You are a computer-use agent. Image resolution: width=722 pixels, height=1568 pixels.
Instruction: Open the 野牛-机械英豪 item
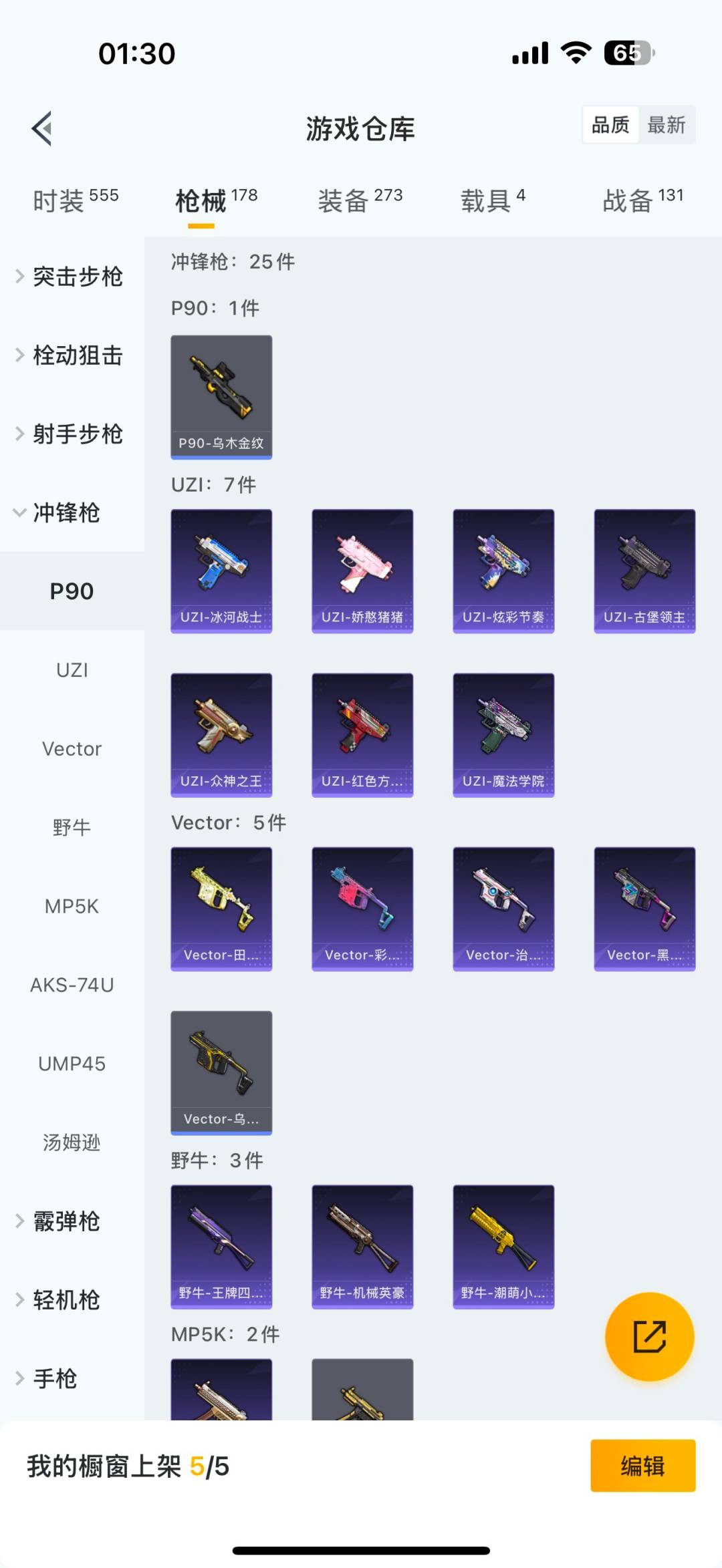362,1246
